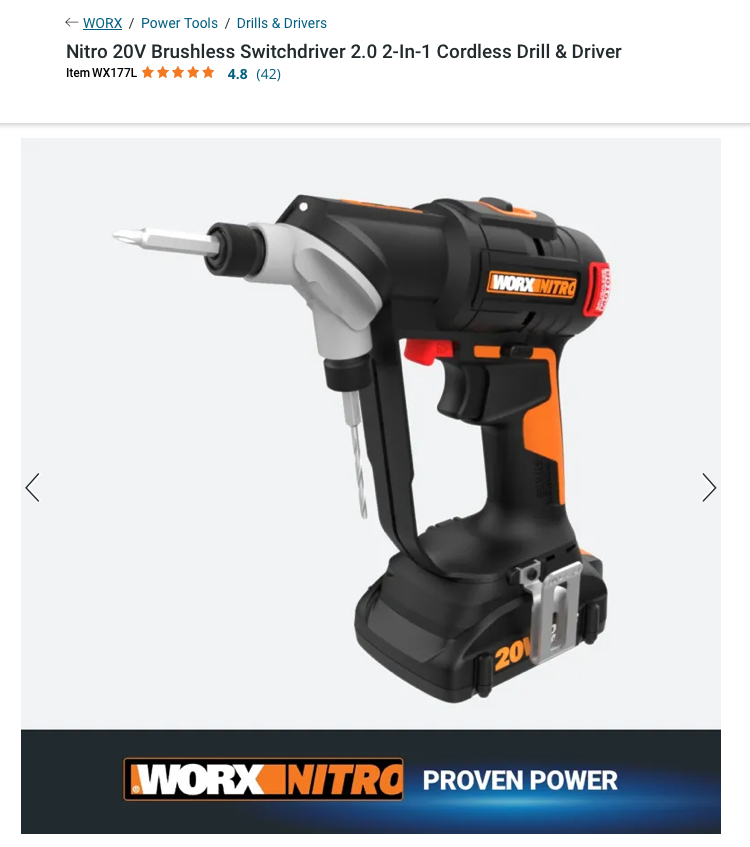Screen dimensions: 750x847
Task: Open the Switchdriver product photo
Action: tap(370, 430)
